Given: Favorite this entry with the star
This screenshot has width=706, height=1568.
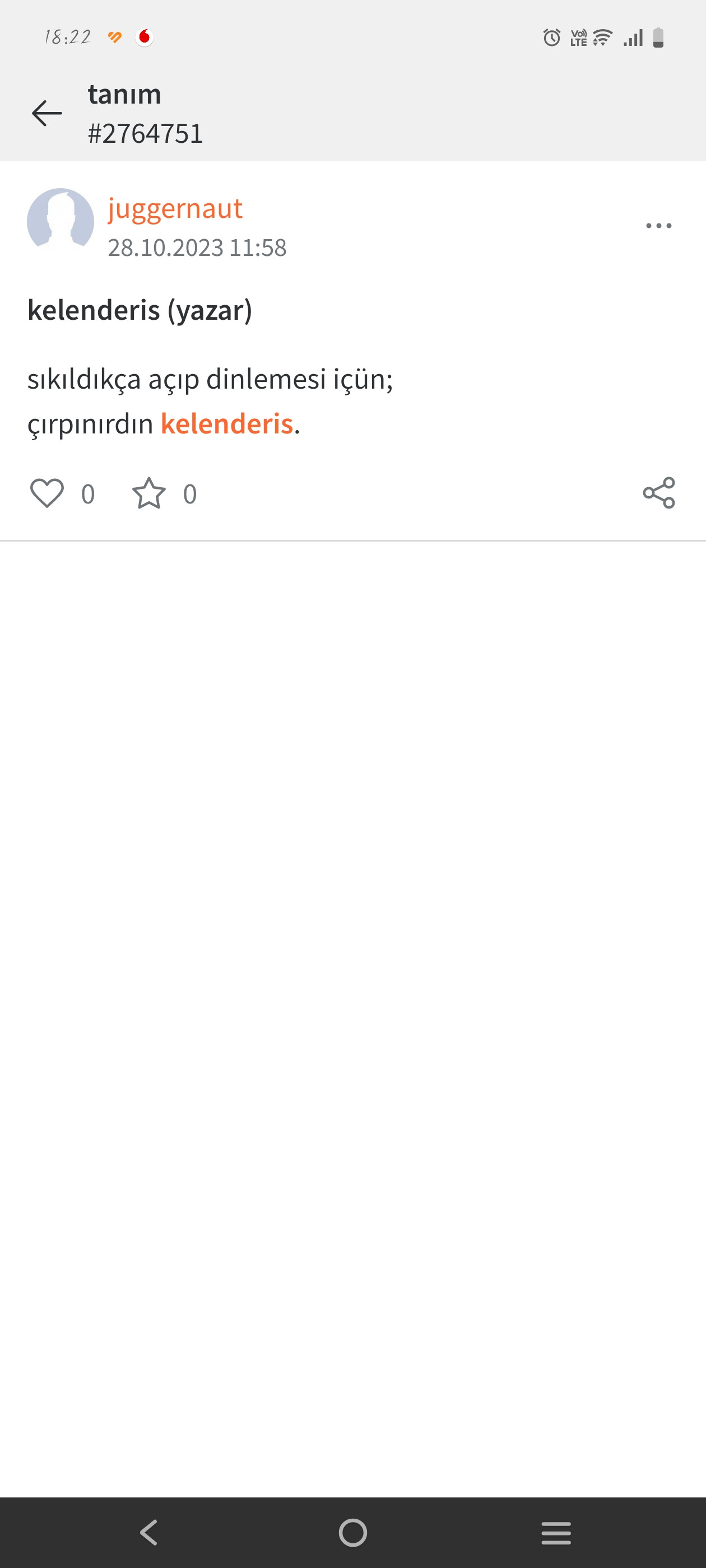Looking at the screenshot, I should (x=148, y=493).
